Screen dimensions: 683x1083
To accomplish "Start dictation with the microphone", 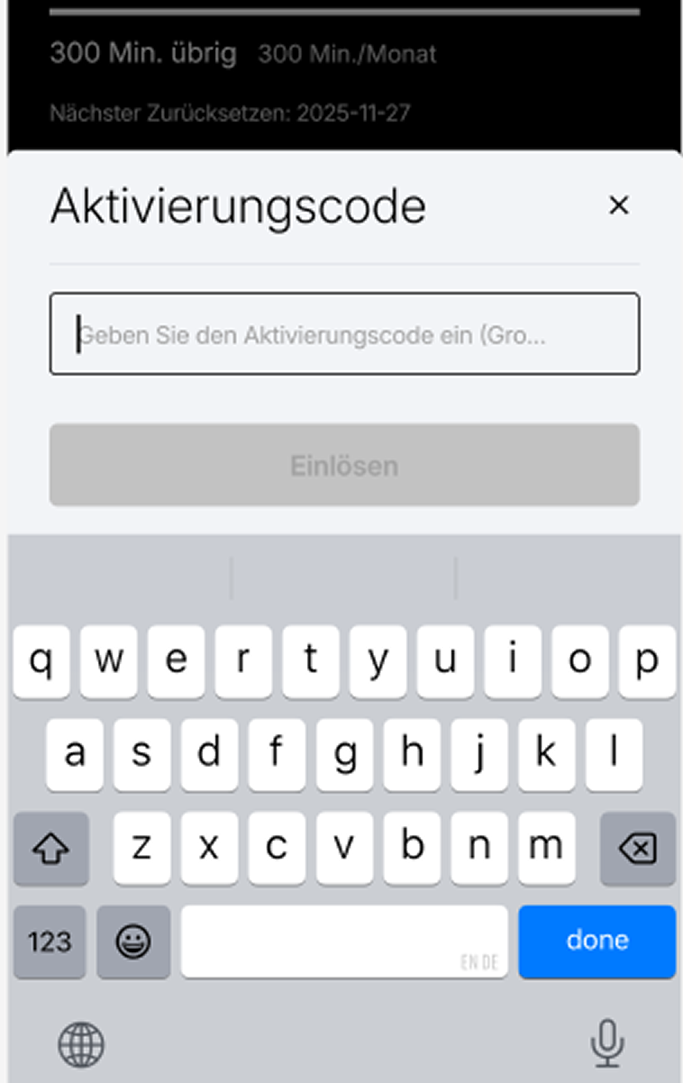I will [606, 1044].
